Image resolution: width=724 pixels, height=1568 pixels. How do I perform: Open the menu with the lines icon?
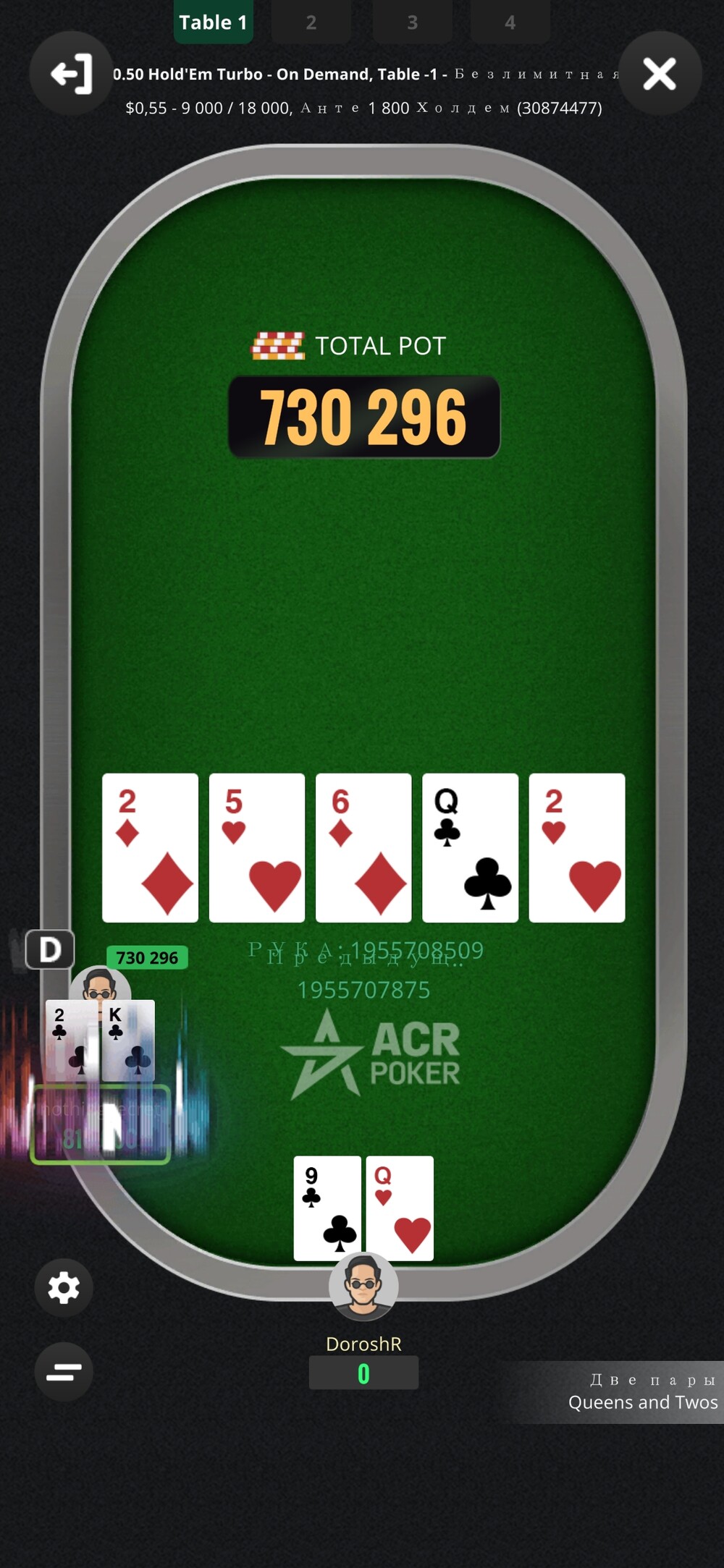tap(64, 1371)
